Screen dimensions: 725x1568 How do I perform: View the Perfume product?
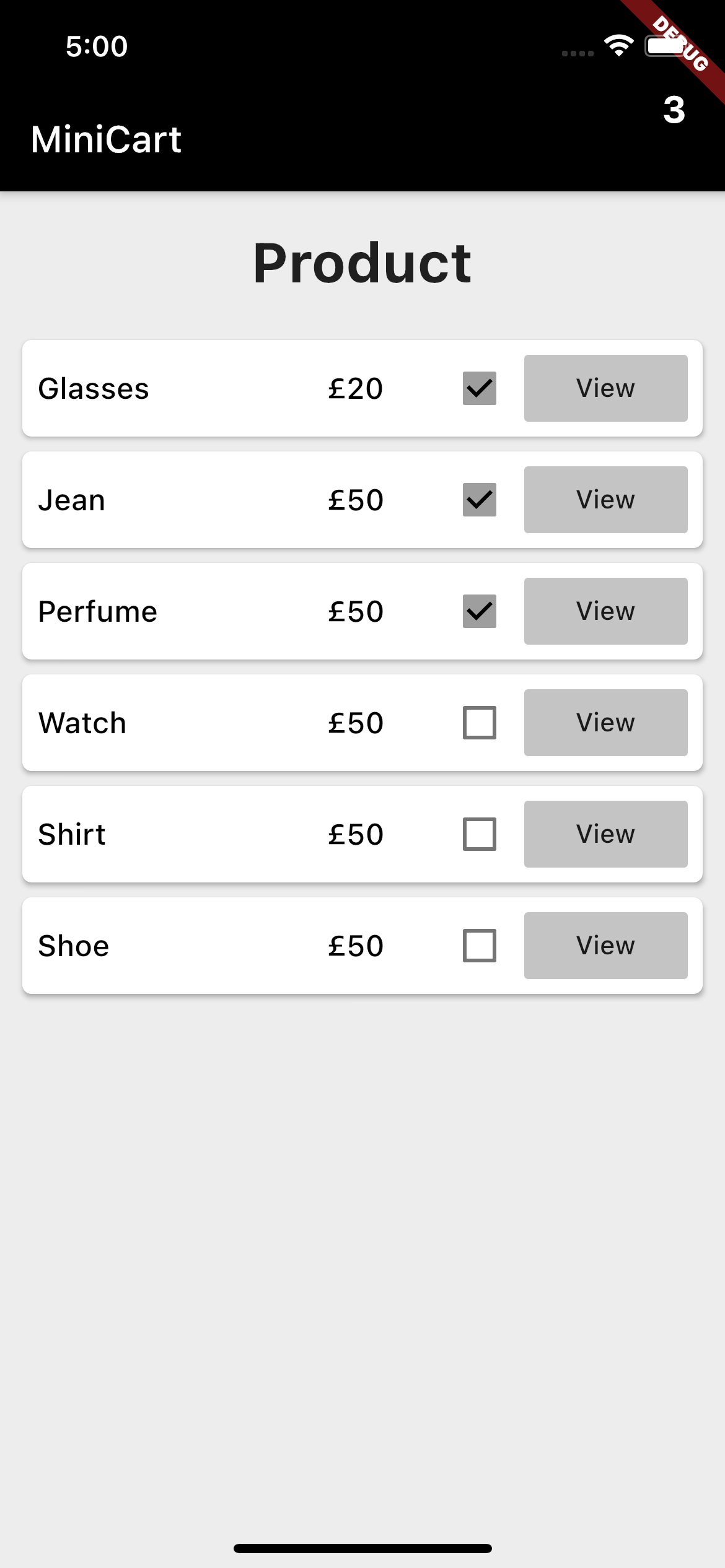pyautogui.click(x=605, y=611)
